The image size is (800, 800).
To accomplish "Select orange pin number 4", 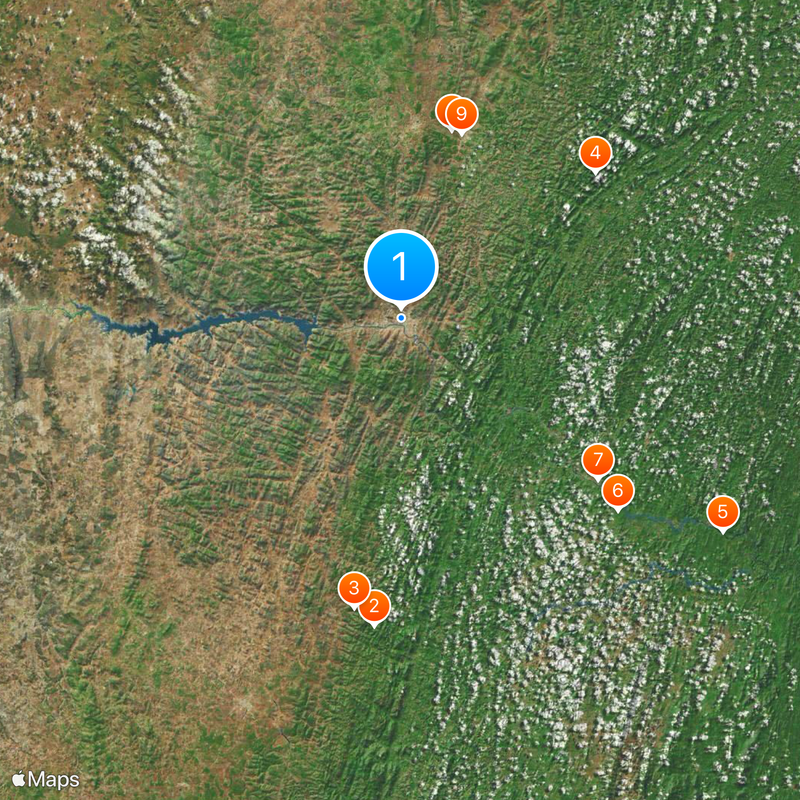I will pyautogui.click(x=595, y=153).
